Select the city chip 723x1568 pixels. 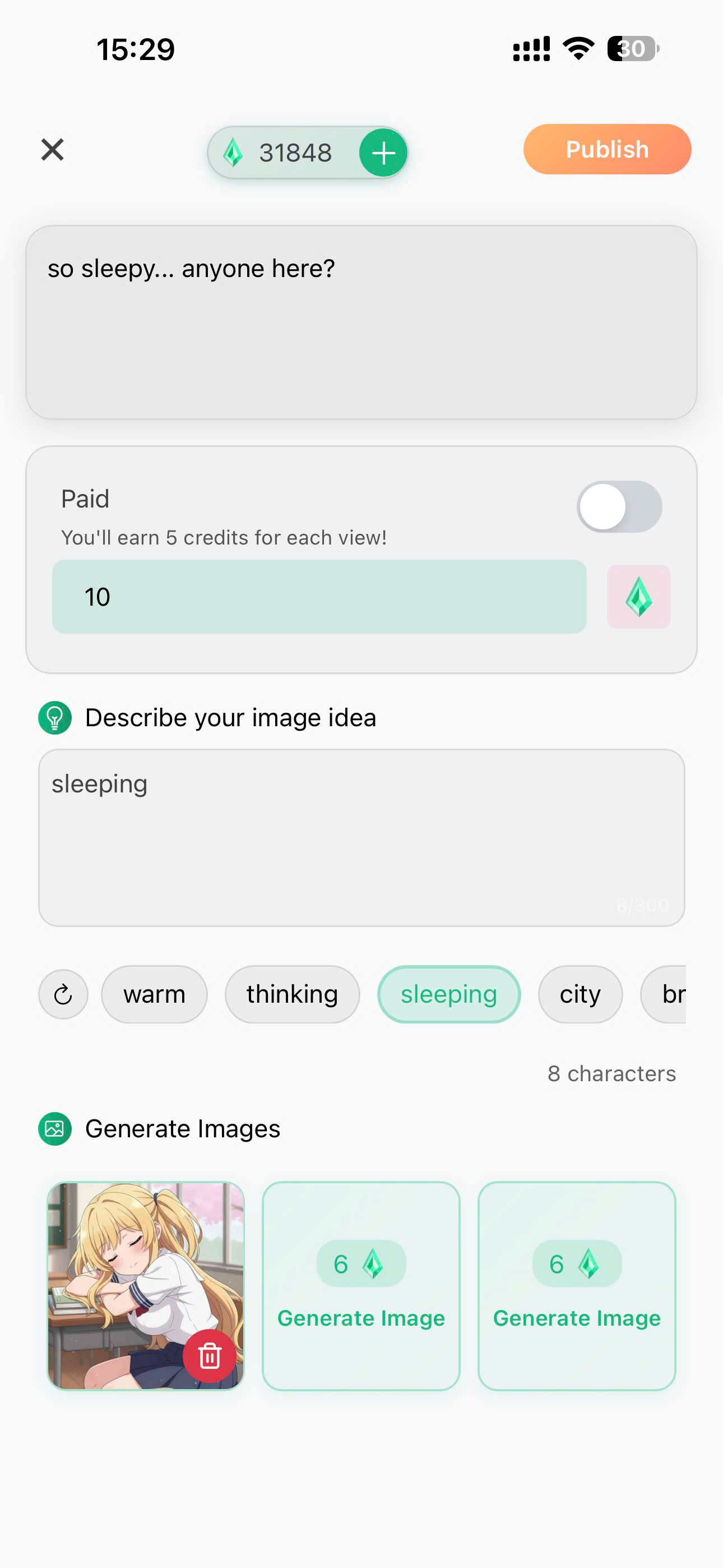tap(580, 995)
